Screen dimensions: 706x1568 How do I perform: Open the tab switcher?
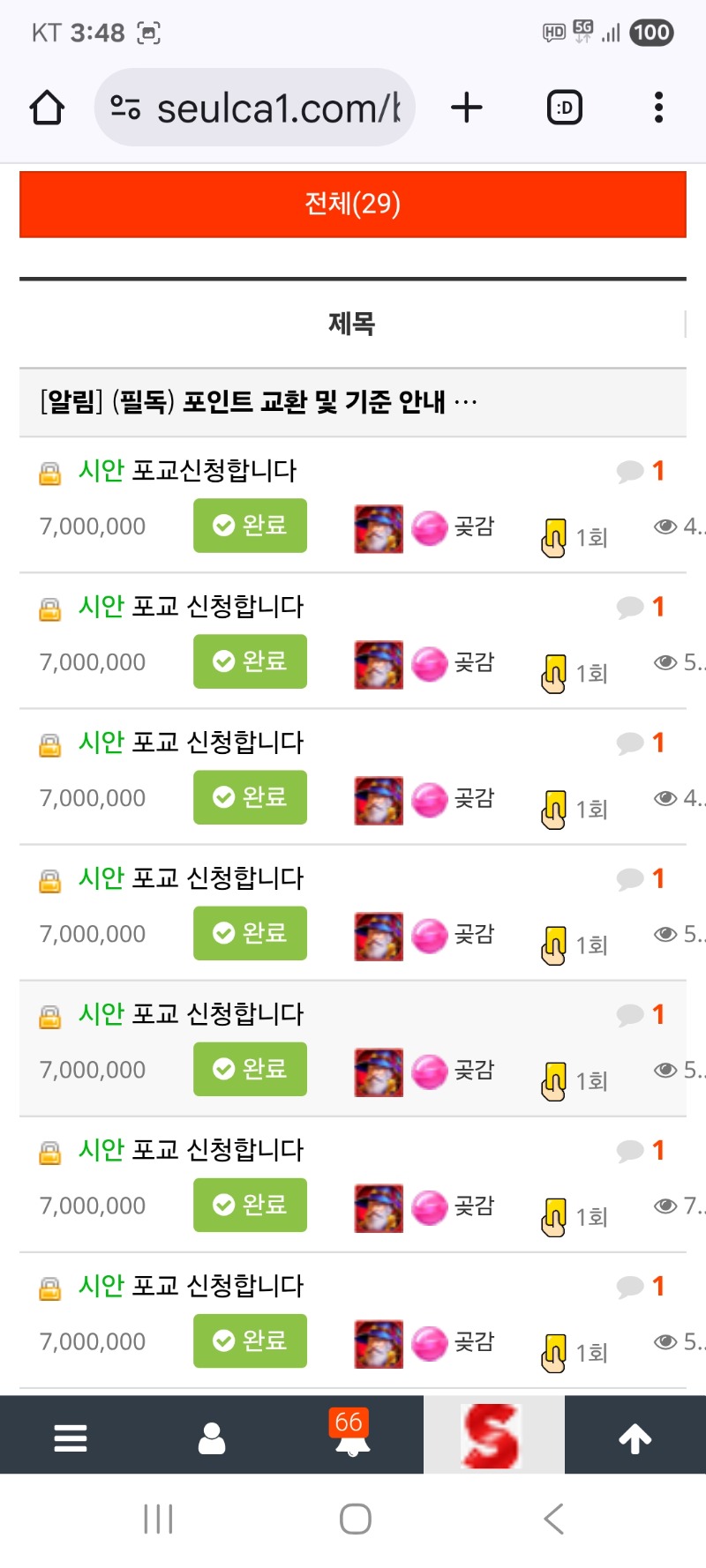pyautogui.click(x=565, y=108)
